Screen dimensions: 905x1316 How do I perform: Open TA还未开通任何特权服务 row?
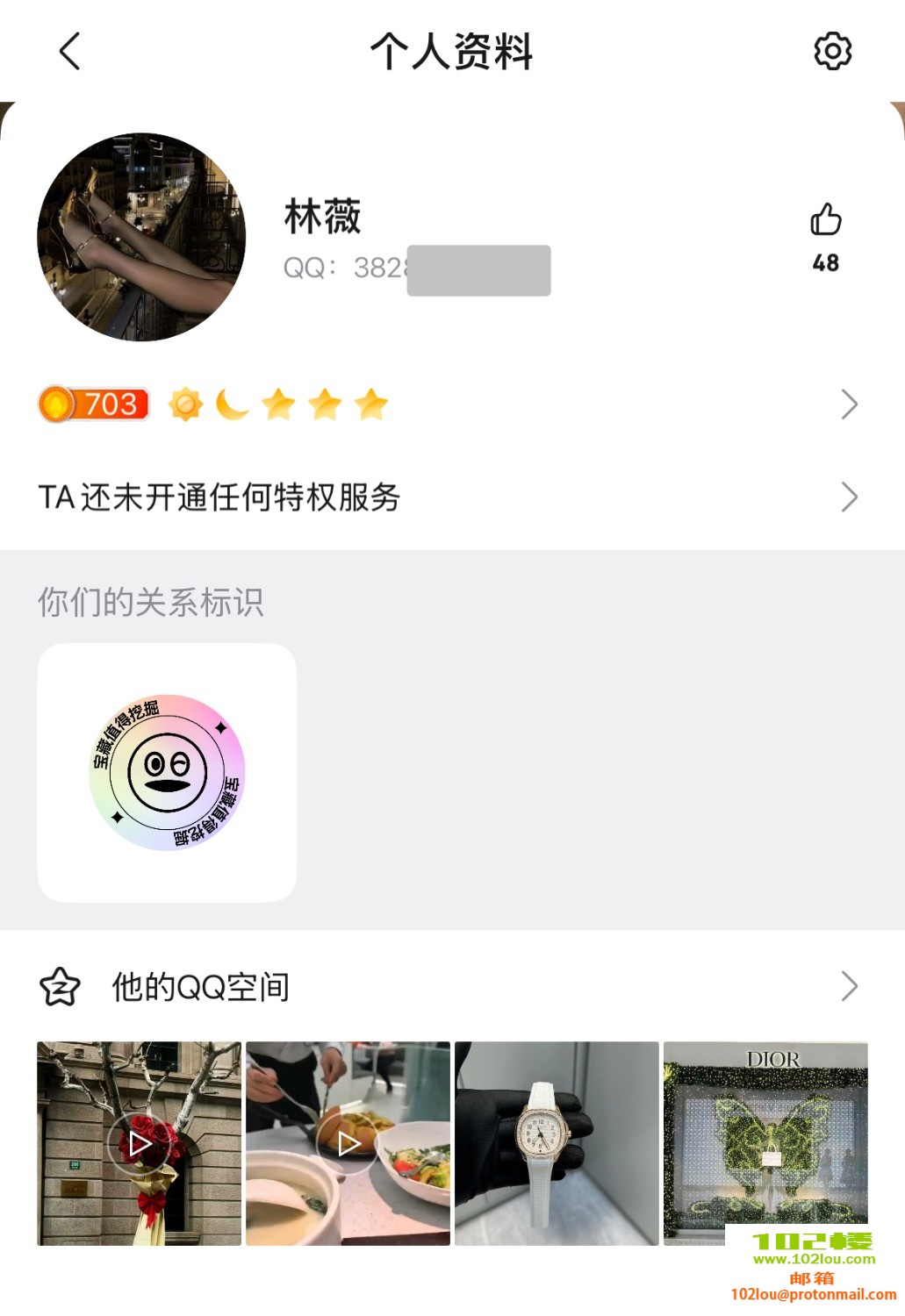pyautogui.click(x=448, y=497)
